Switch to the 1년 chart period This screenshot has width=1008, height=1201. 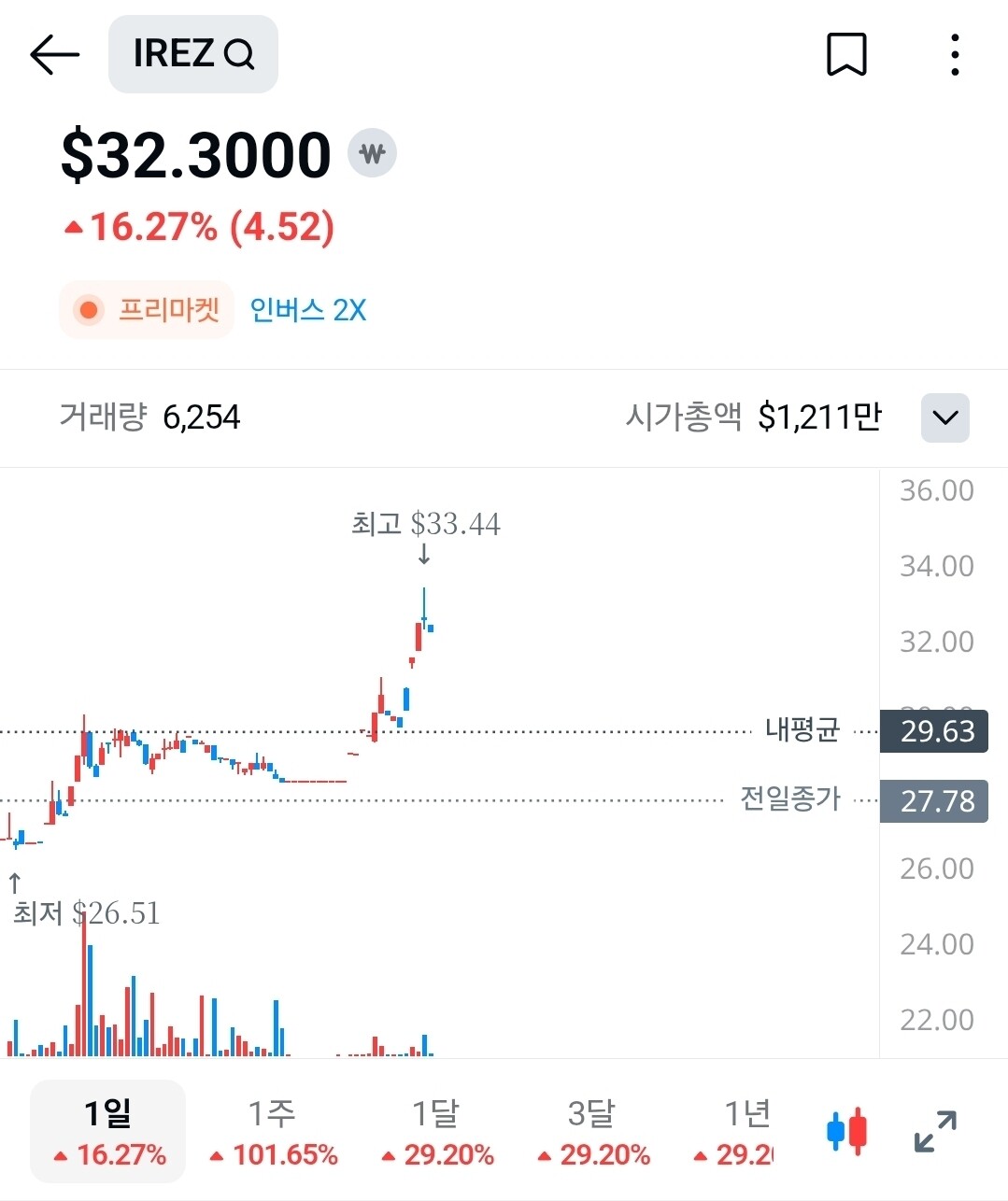(x=734, y=1131)
